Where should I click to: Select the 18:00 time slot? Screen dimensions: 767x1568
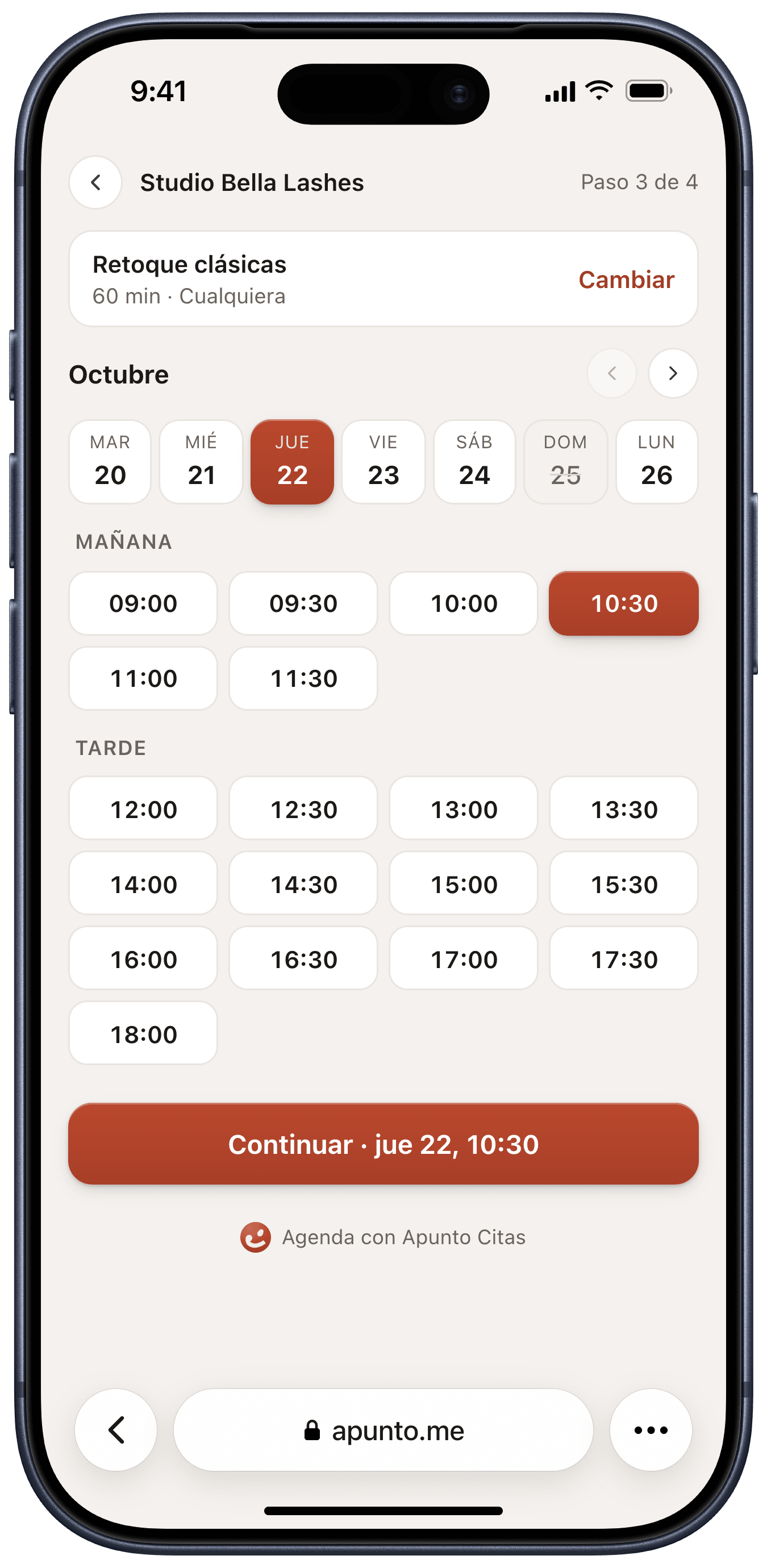tap(143, 1034)
